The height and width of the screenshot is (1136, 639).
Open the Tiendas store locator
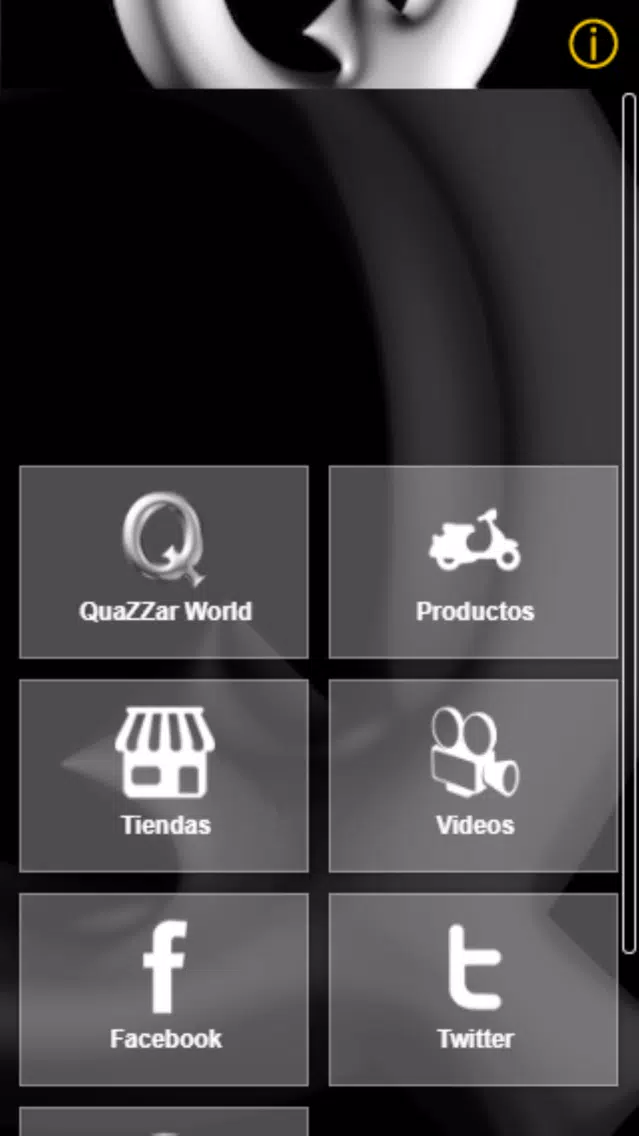(x=164, y=775)
